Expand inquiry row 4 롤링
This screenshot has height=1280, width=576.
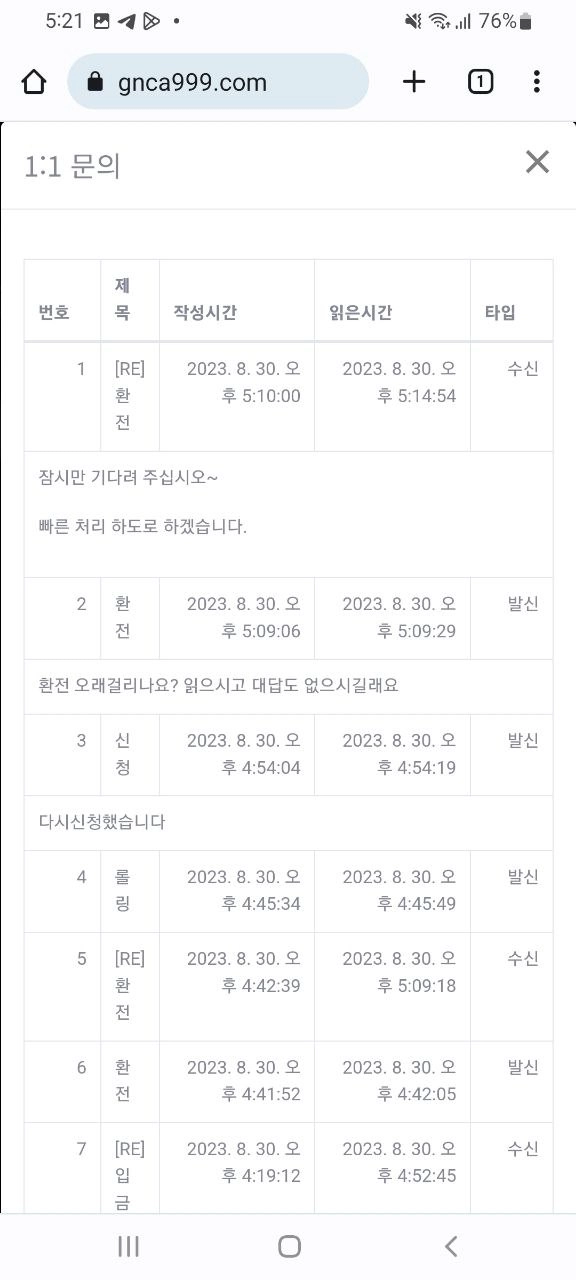[x=289, y=891]
